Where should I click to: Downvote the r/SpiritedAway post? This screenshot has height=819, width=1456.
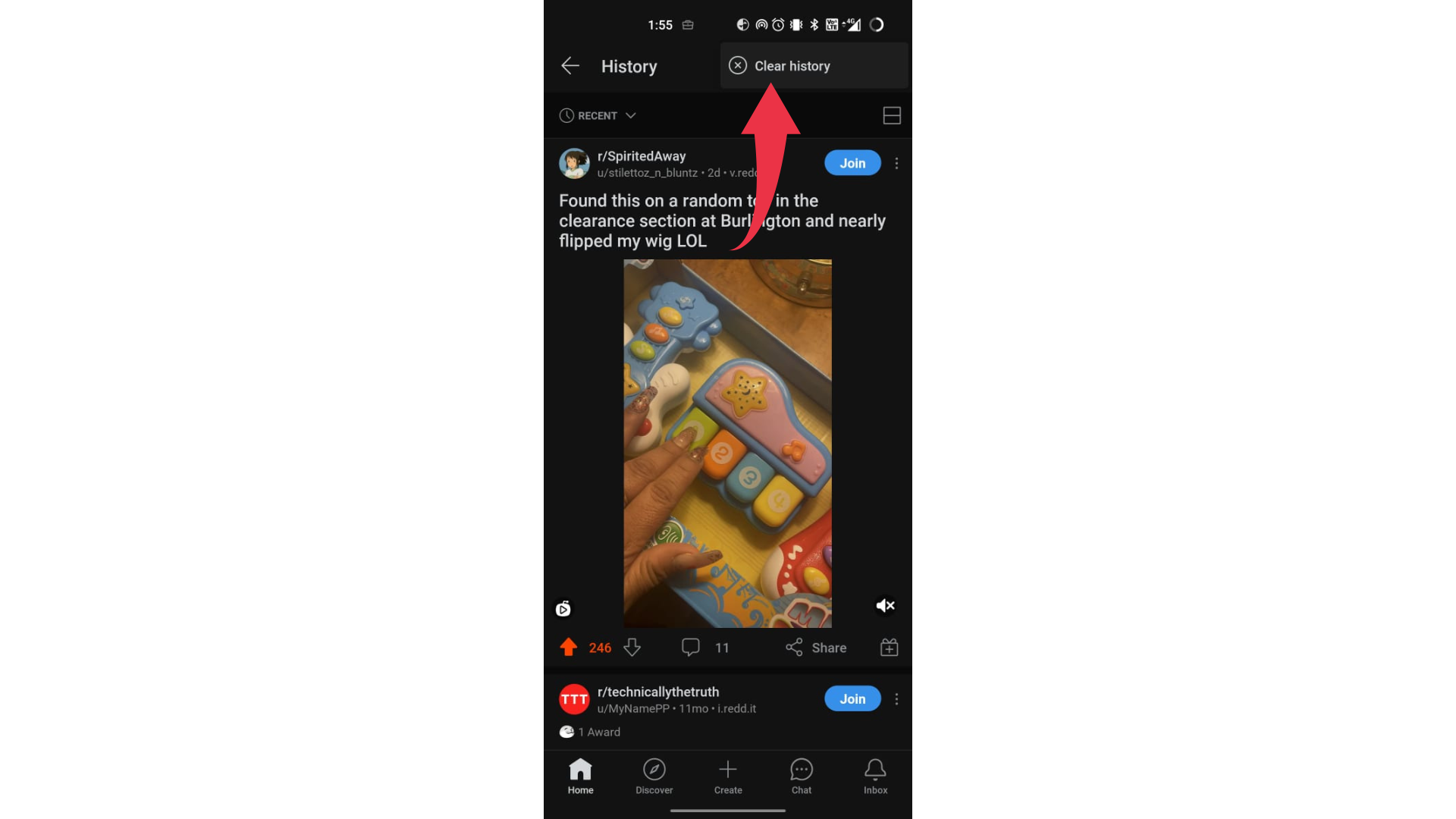pyautogui.click(x=632, y=647)
